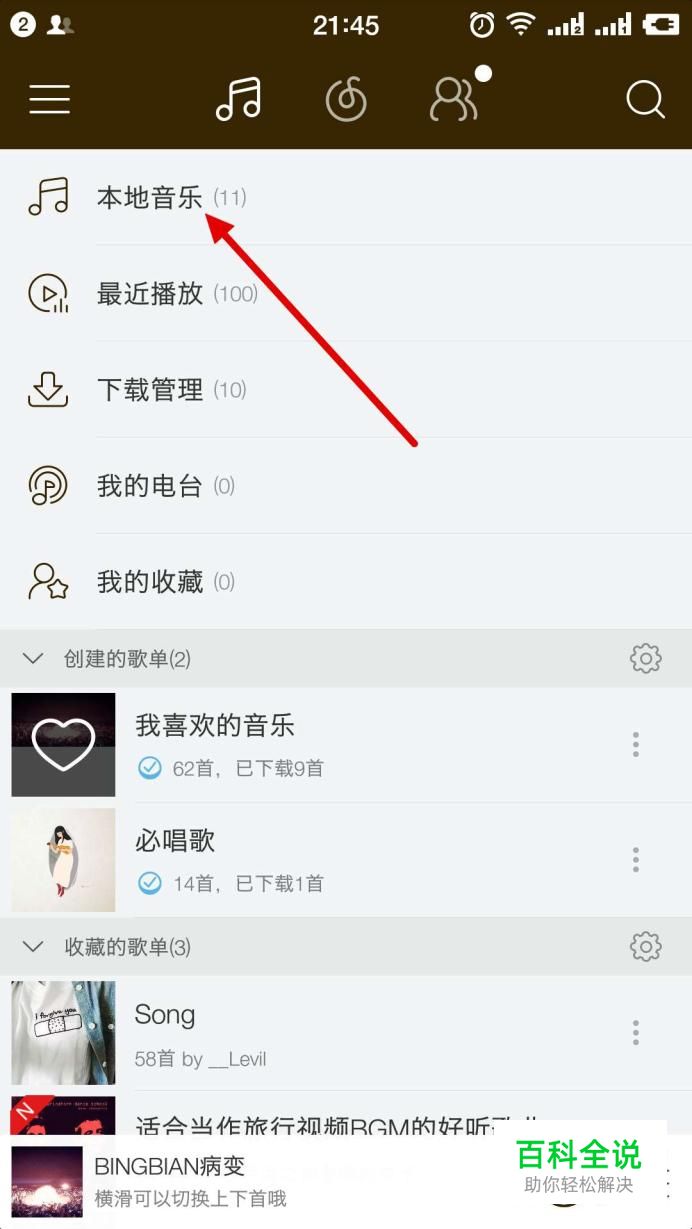Open 下载管理 download manager
The width and height of the screenshot is (692, 1229).
pyautogui.click(x=150, y=390)
